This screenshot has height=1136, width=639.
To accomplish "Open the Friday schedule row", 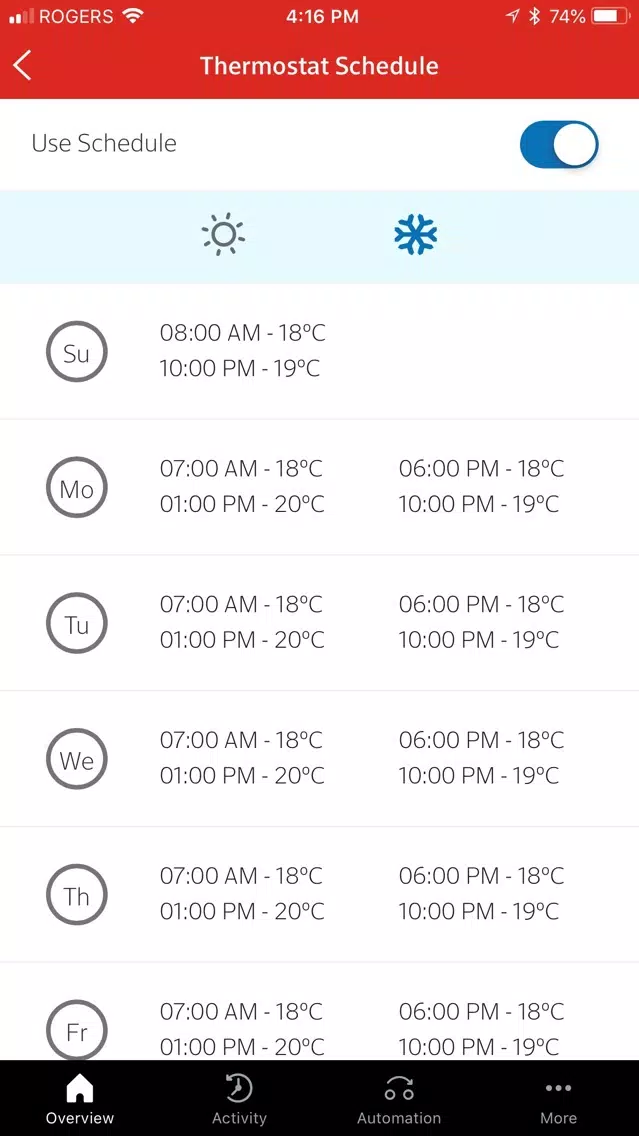I will (x=320, y=1012).
